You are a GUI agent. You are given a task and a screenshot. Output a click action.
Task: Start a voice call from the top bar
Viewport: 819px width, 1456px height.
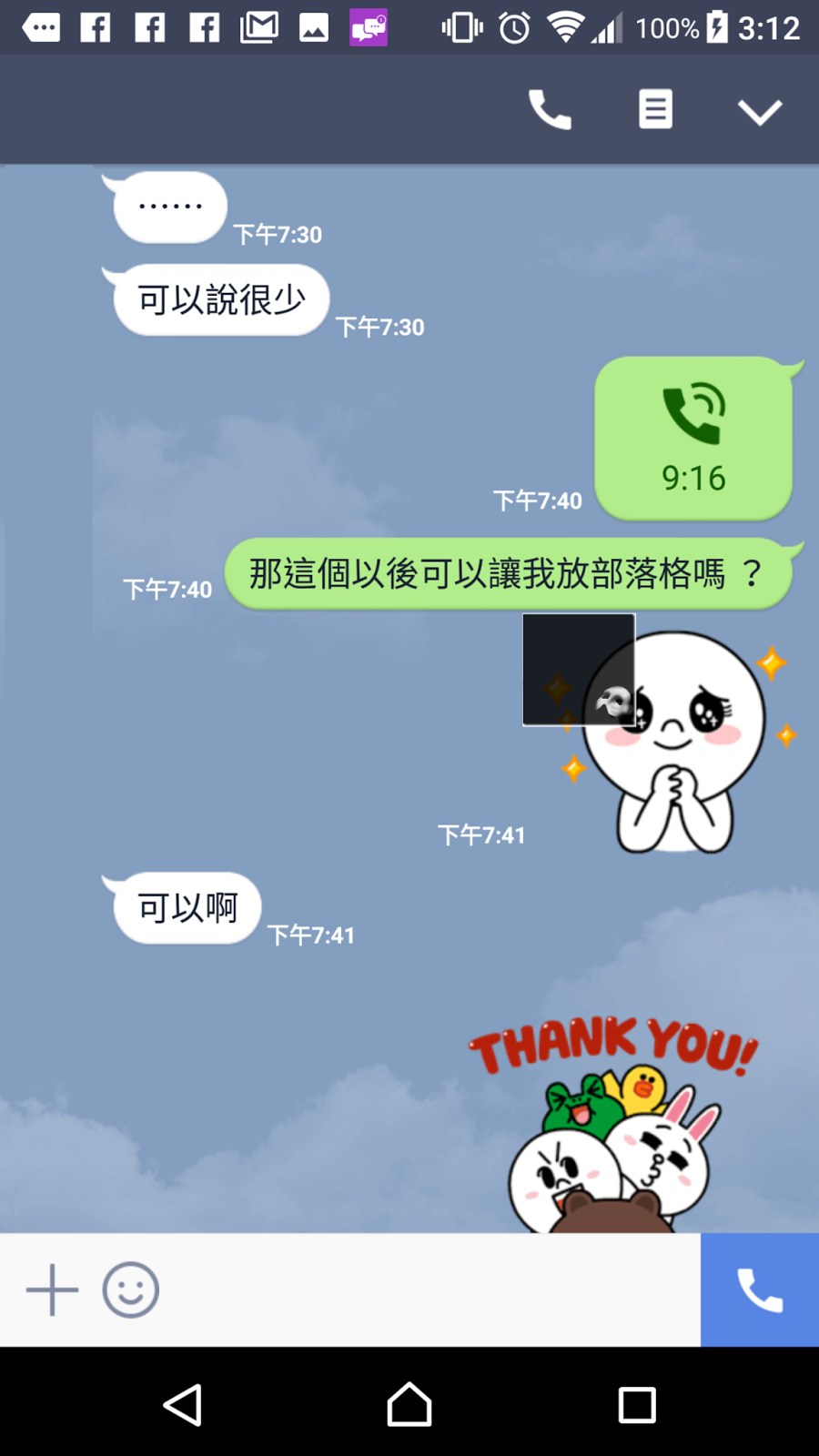[x=550, y=110]
